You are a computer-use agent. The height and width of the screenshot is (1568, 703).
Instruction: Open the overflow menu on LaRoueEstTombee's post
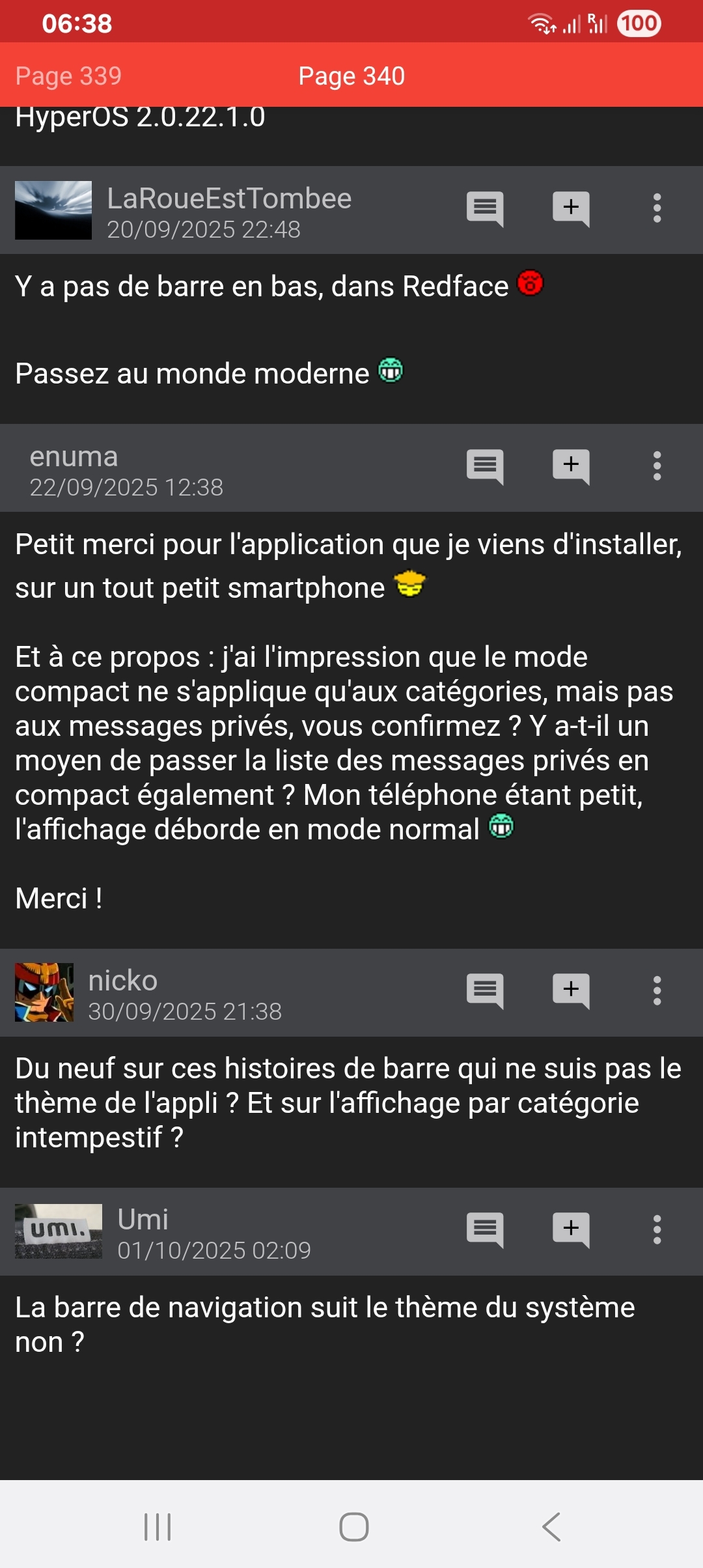(657, 208)
